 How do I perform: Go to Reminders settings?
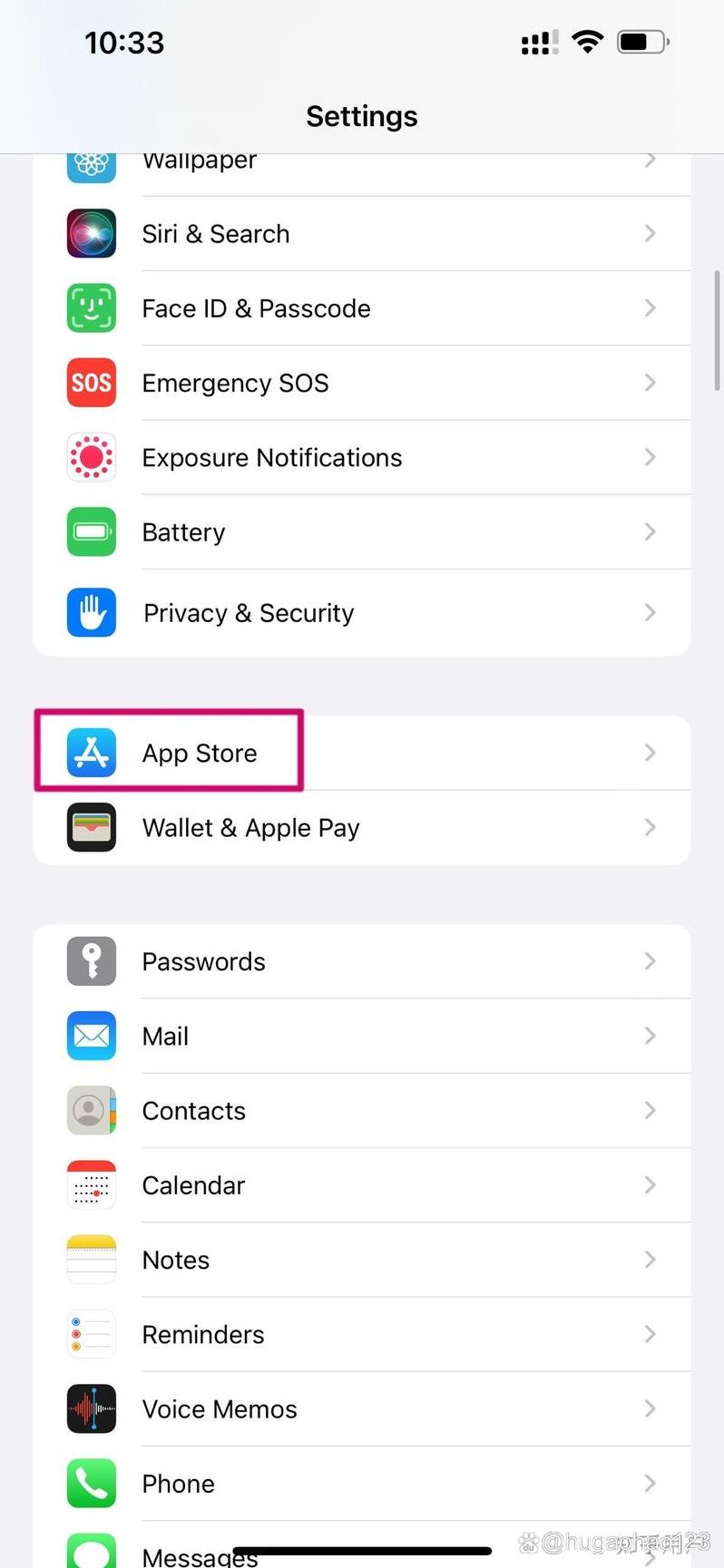[x=361, y=1334]
